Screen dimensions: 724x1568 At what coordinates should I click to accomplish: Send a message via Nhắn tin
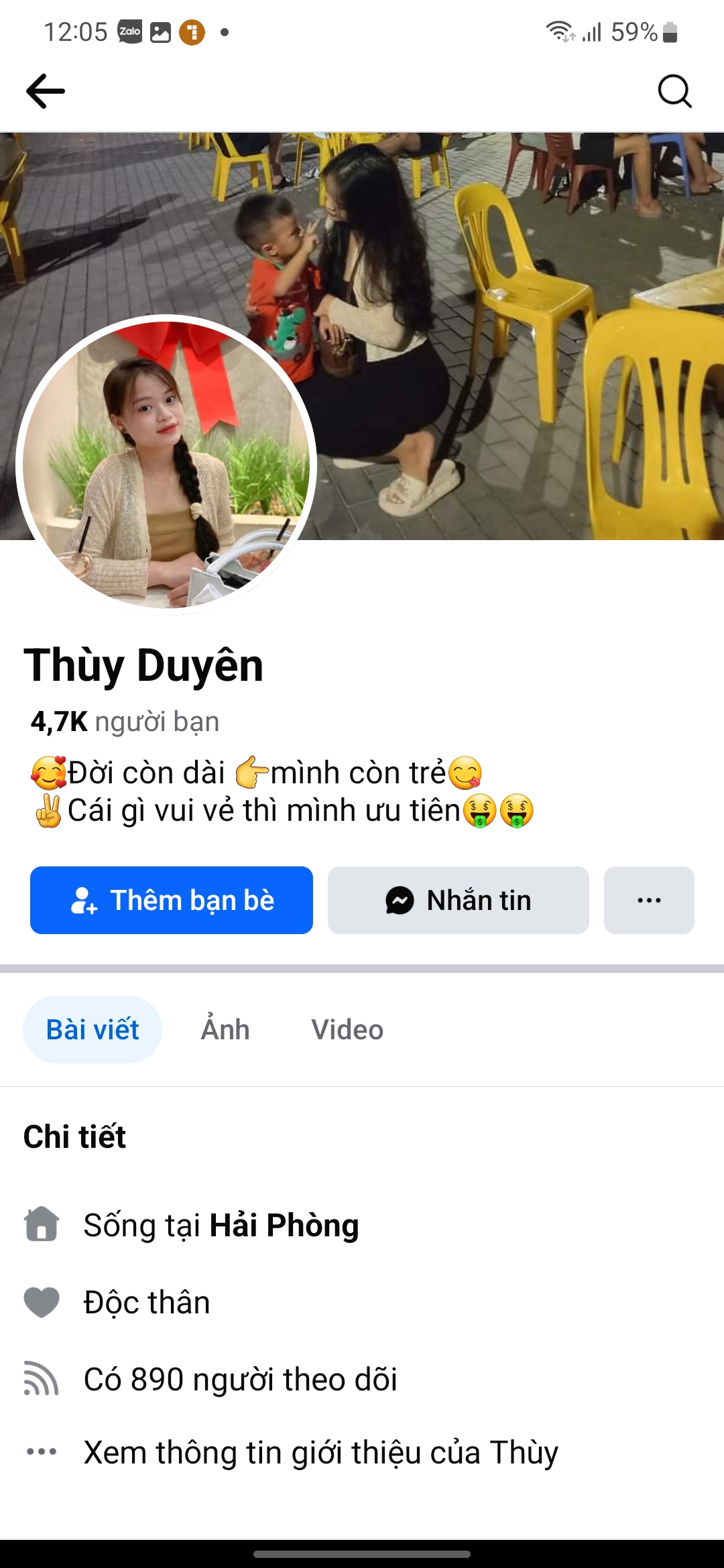pyautogui.click(x=459, y=900)
